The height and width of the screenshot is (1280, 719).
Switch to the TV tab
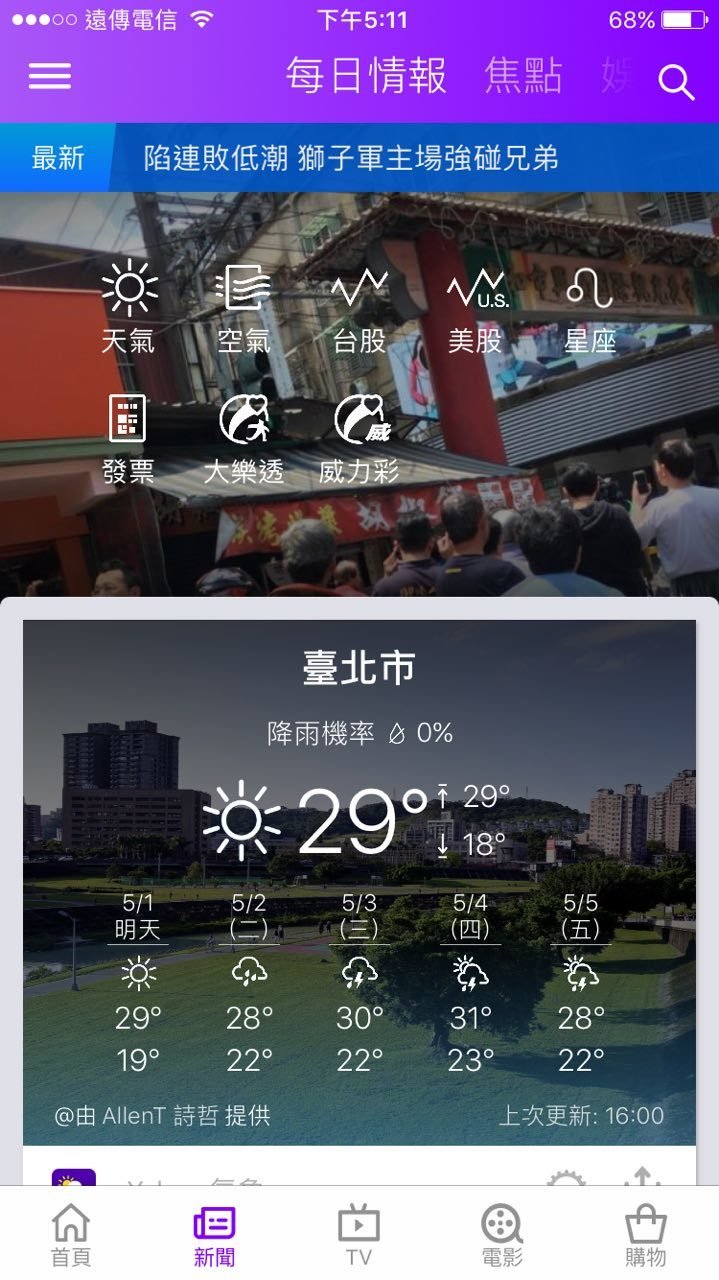point(359,1234)
